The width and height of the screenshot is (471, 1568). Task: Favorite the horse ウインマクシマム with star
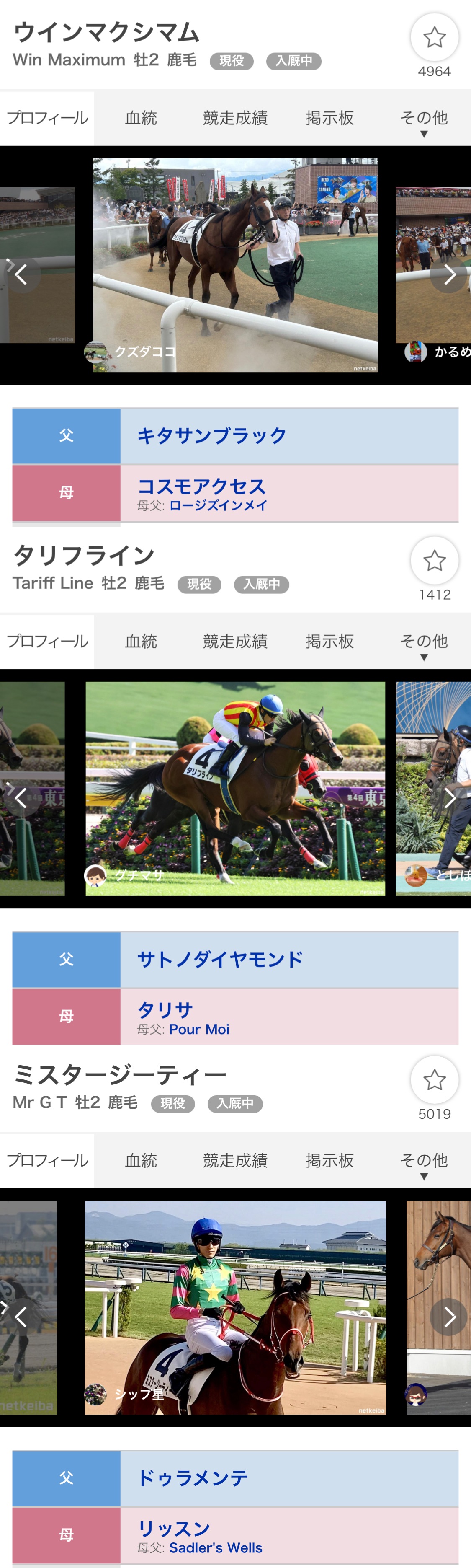coord(434,38)
